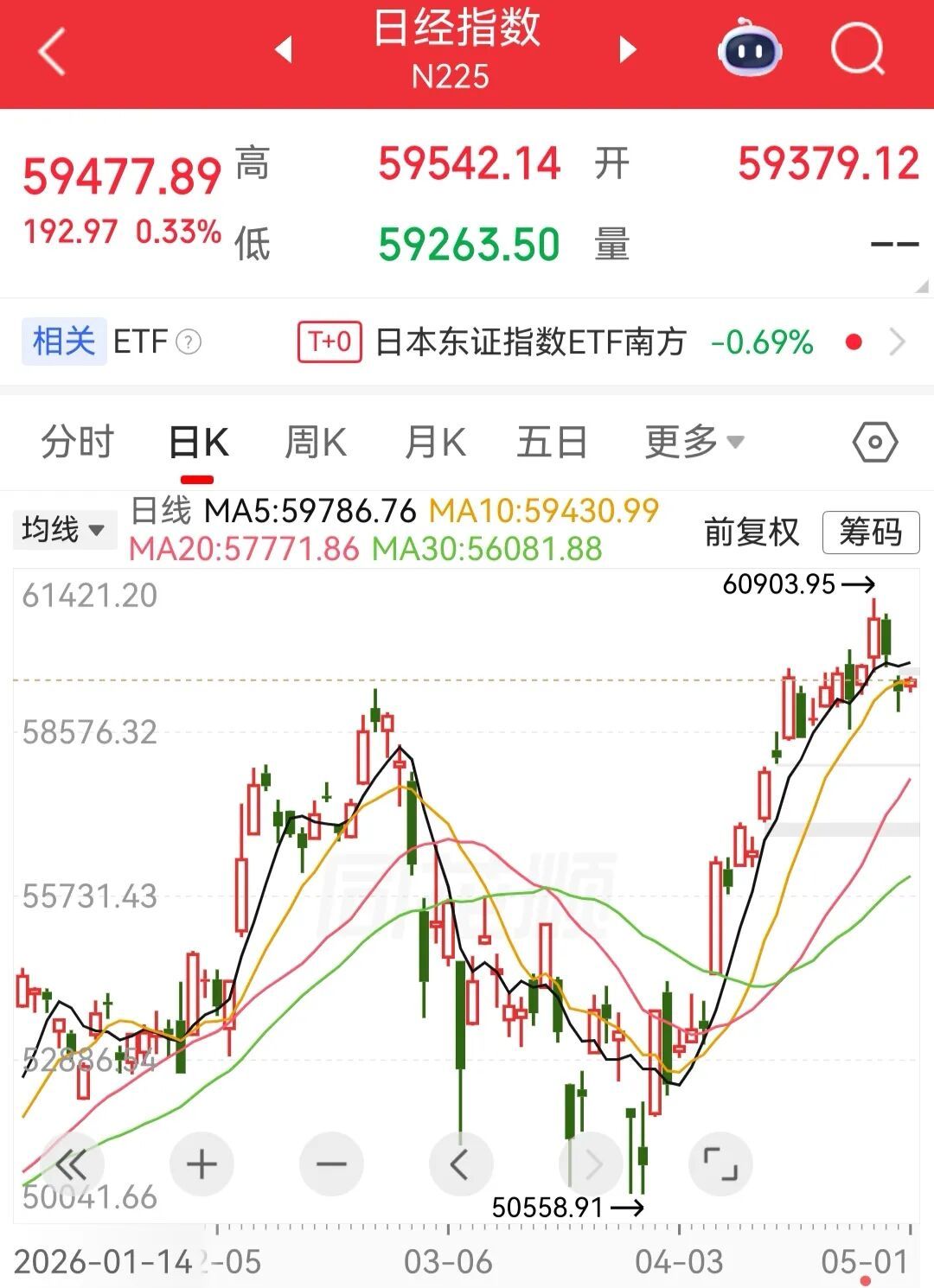Switch to the 五日 chart tab
The height and width of the screenshot is (1288, 934).
click(552, 442)
